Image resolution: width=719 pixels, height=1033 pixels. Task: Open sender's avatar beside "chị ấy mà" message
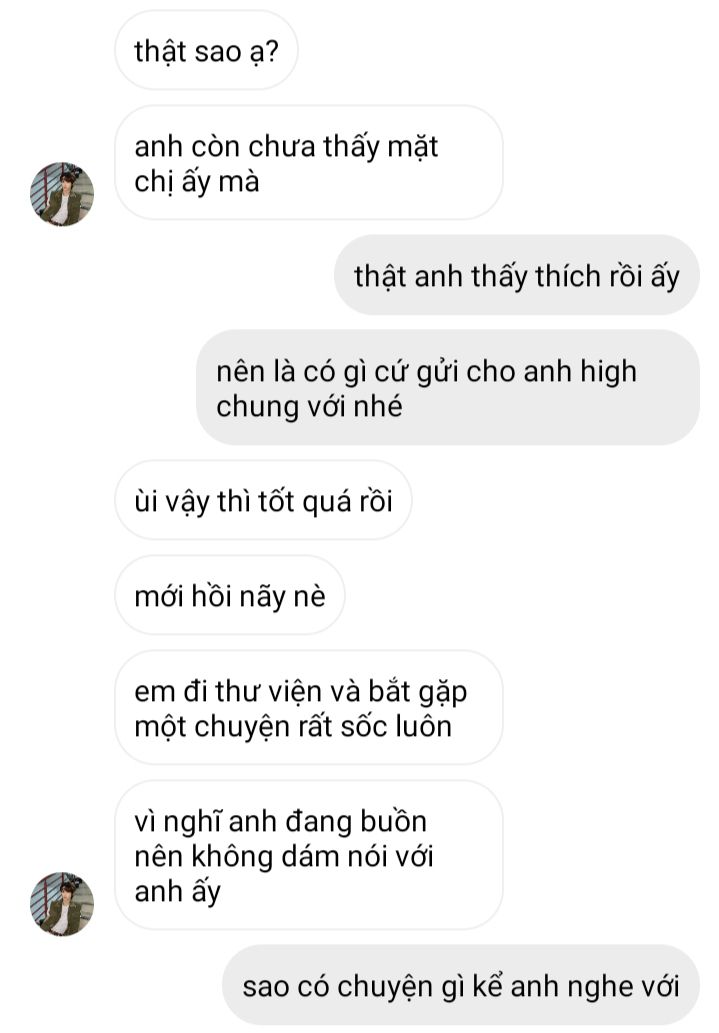pos(62,194)
